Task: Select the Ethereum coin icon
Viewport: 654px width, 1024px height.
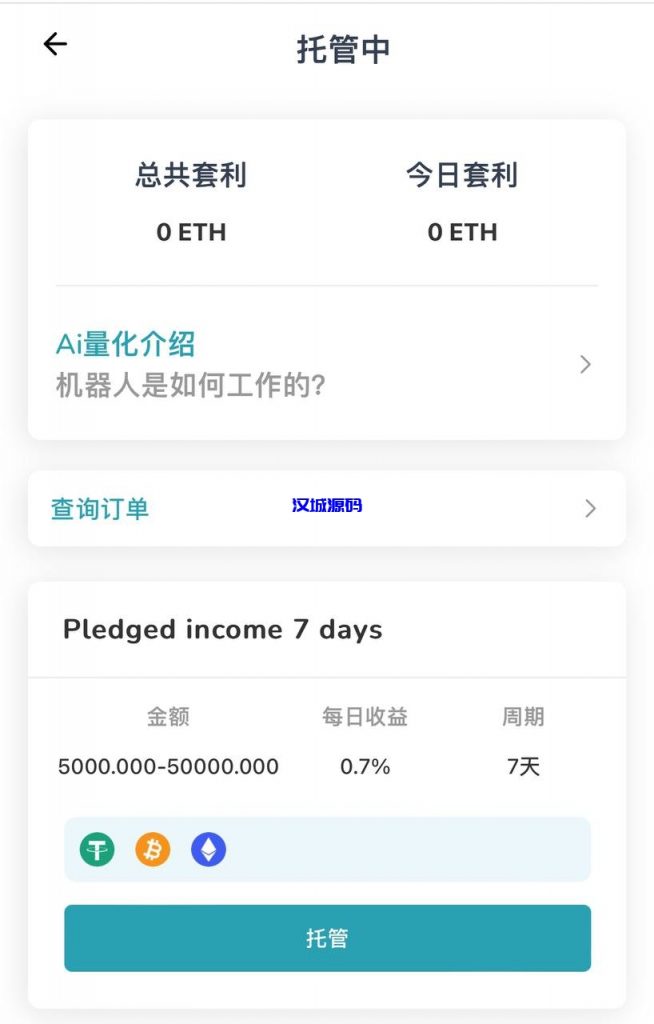Action: [209, 850]
